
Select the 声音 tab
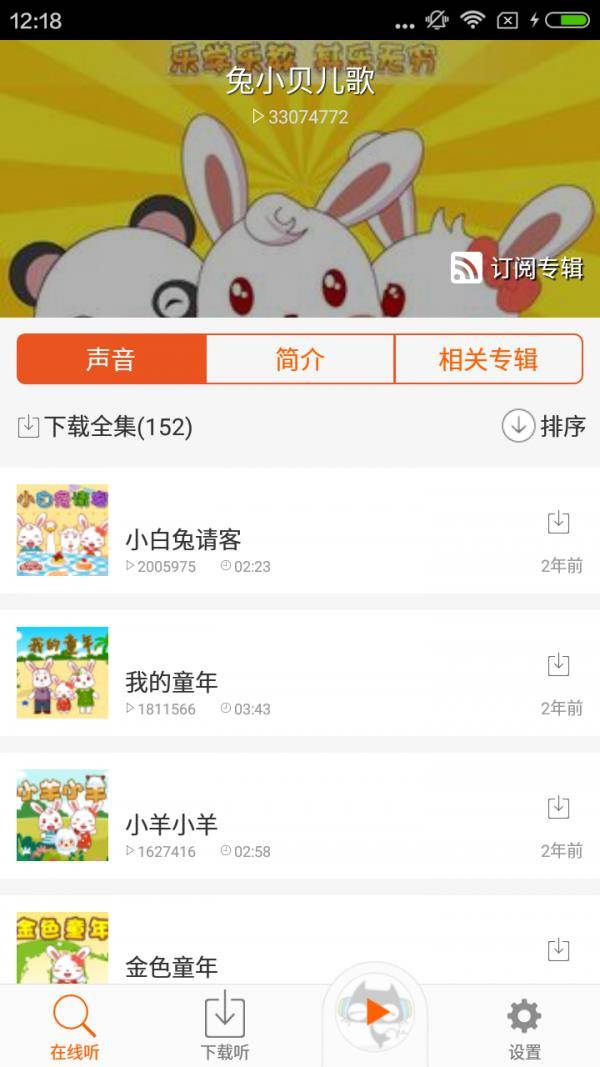coord(111,360)
